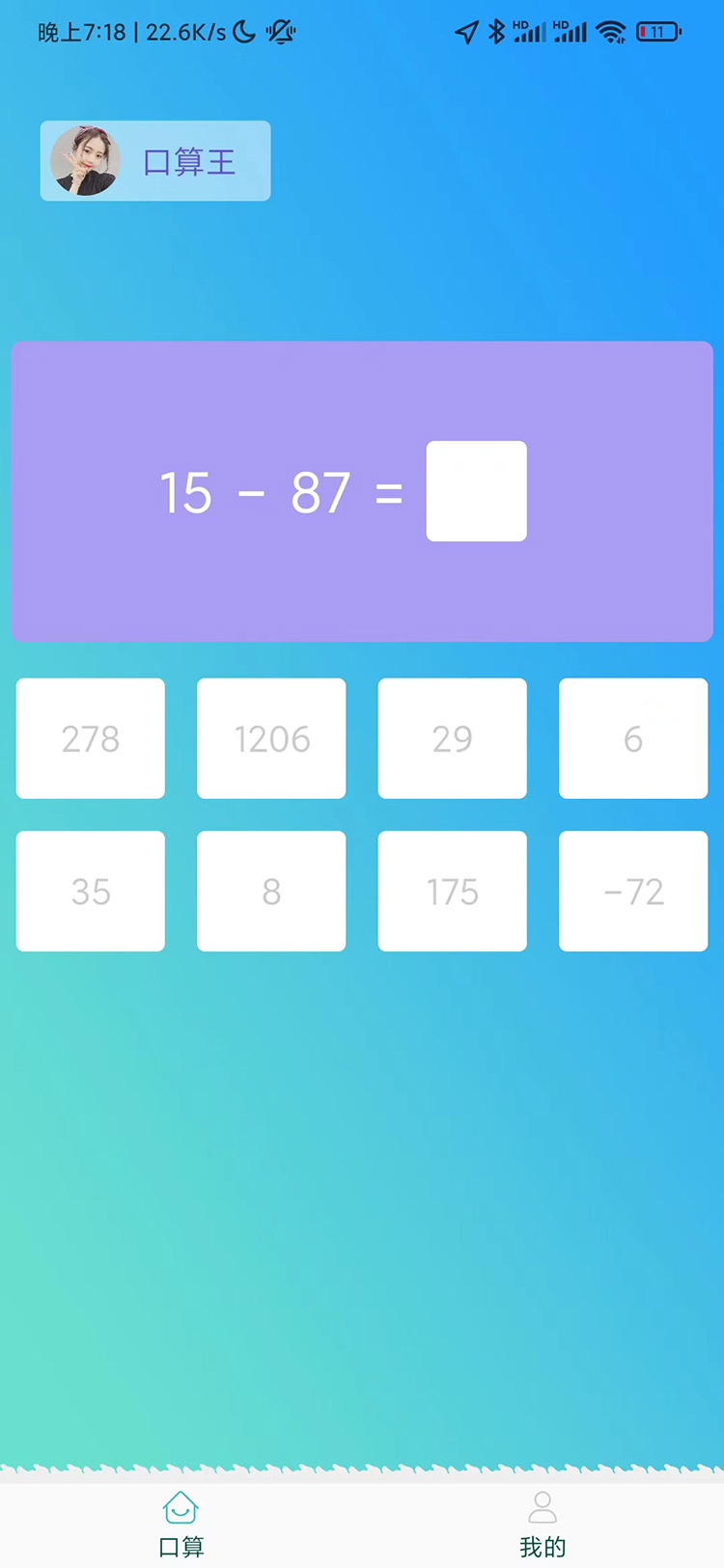Open the 口算王 profile badge
Image resolution: width=724 pixels, height=1568 pixels.
click(x=155, y=161)
